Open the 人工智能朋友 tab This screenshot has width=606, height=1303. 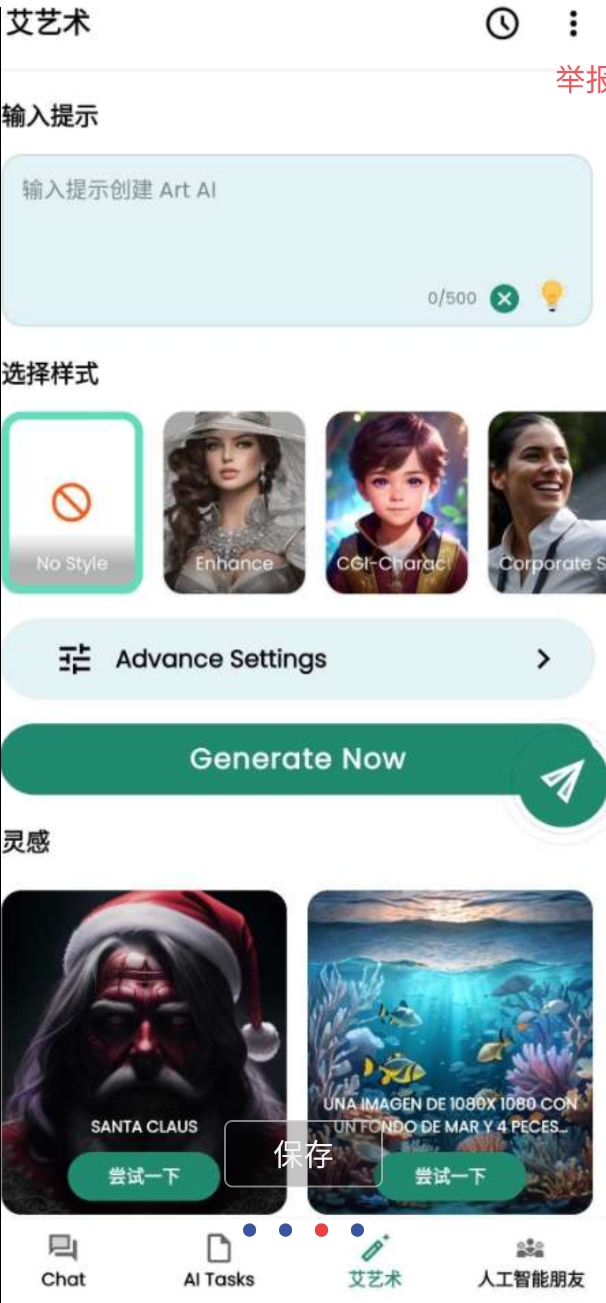[530, 1261]
